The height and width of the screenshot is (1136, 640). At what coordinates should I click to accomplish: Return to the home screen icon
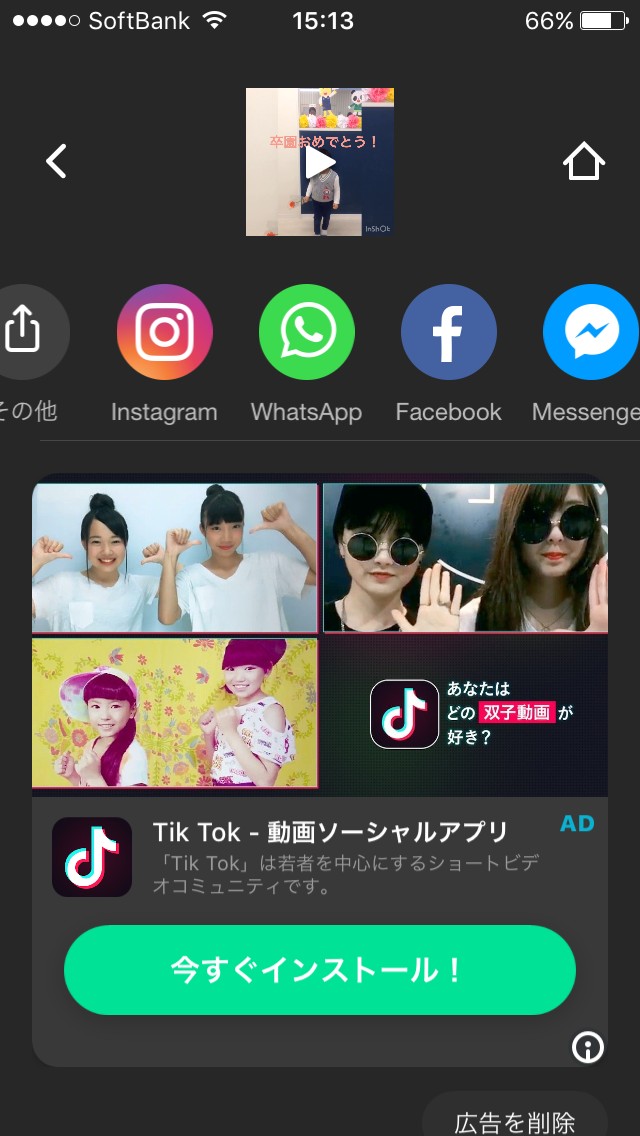tap(584, 162)
